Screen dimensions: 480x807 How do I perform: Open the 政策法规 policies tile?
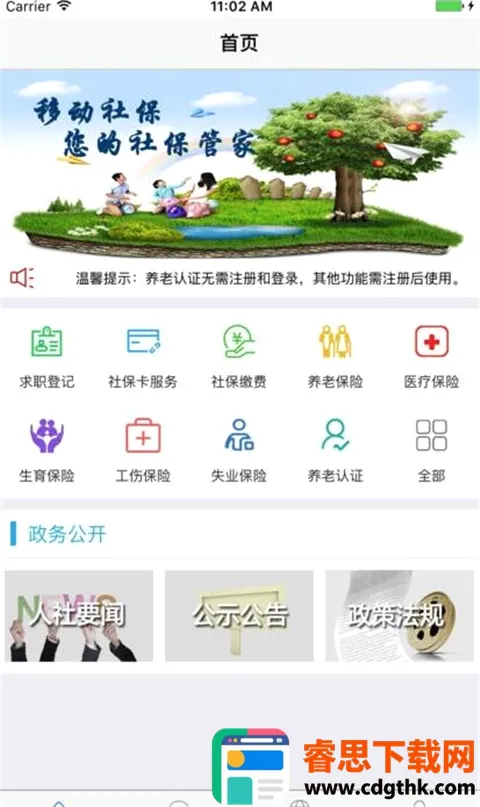[399, 616]
